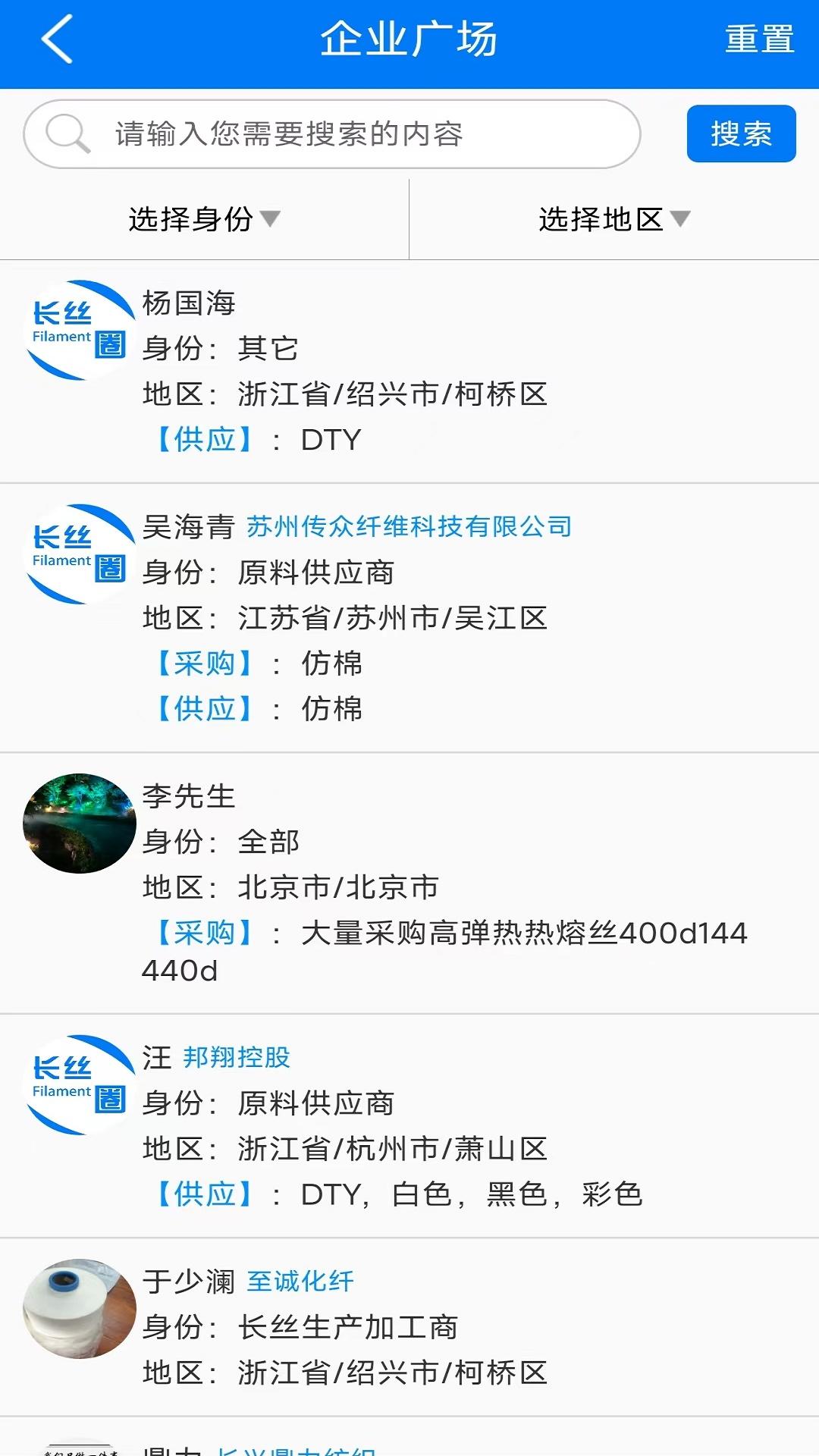
Task: Open the 苏州传众纤维科技有限公司 company link
Action: coord(409,526)
